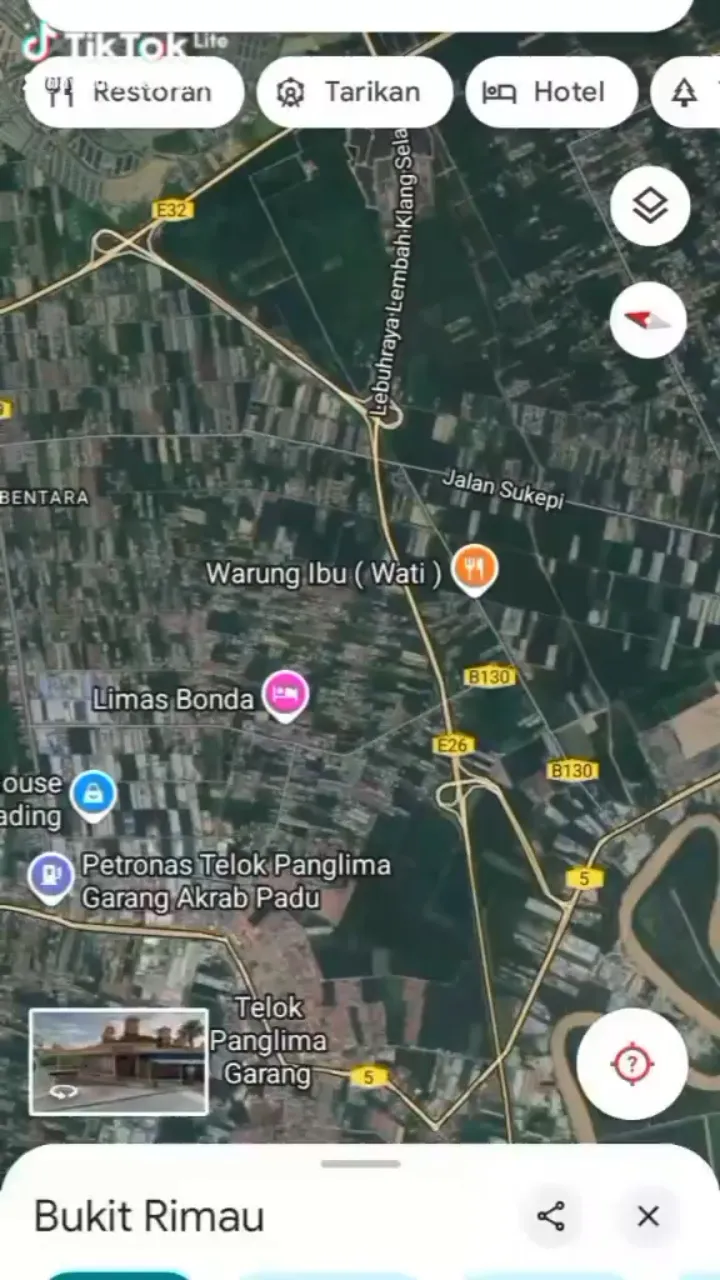Open the map layers selector
This screenshot has height=1280, width=720.
coord(650,207)
